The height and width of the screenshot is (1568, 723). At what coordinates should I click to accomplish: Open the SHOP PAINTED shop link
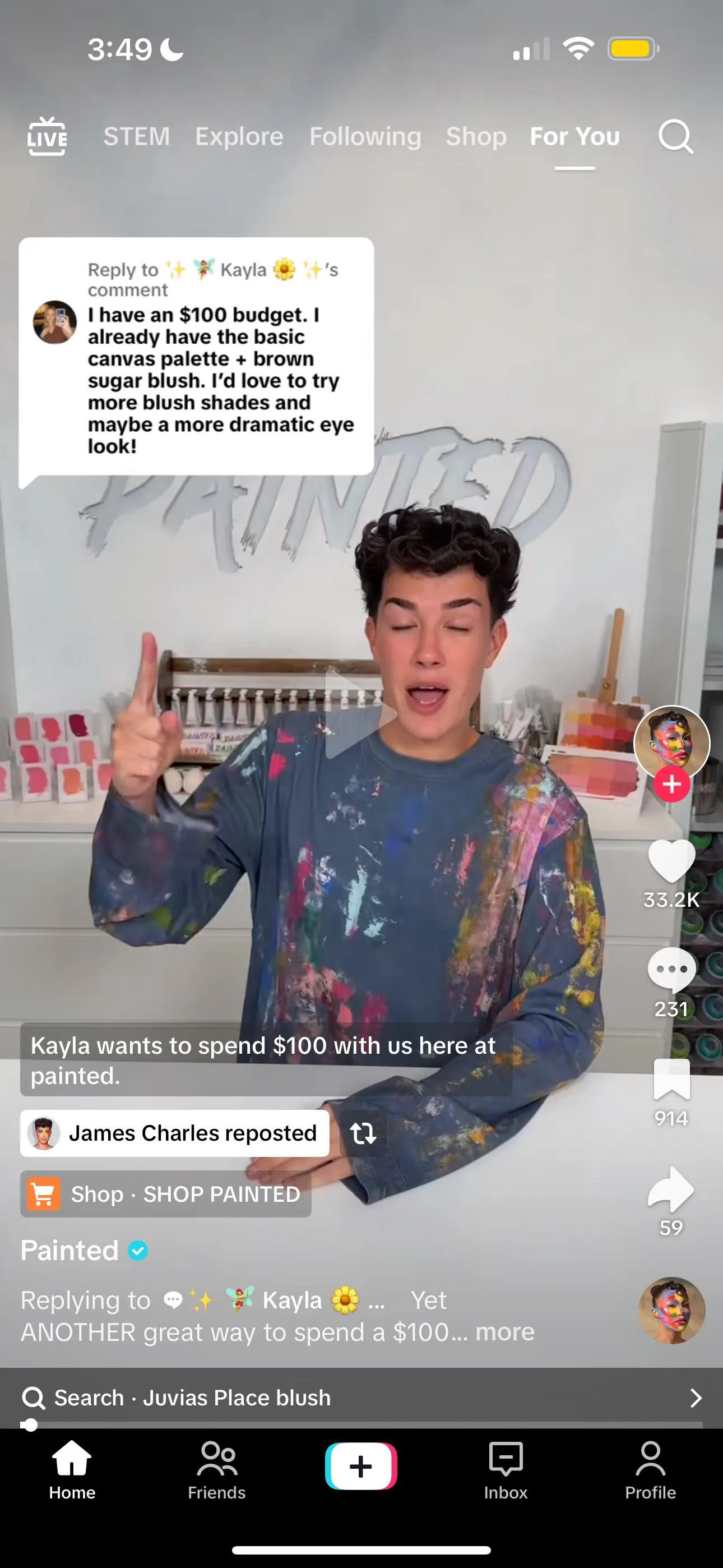click(166, 1193)
